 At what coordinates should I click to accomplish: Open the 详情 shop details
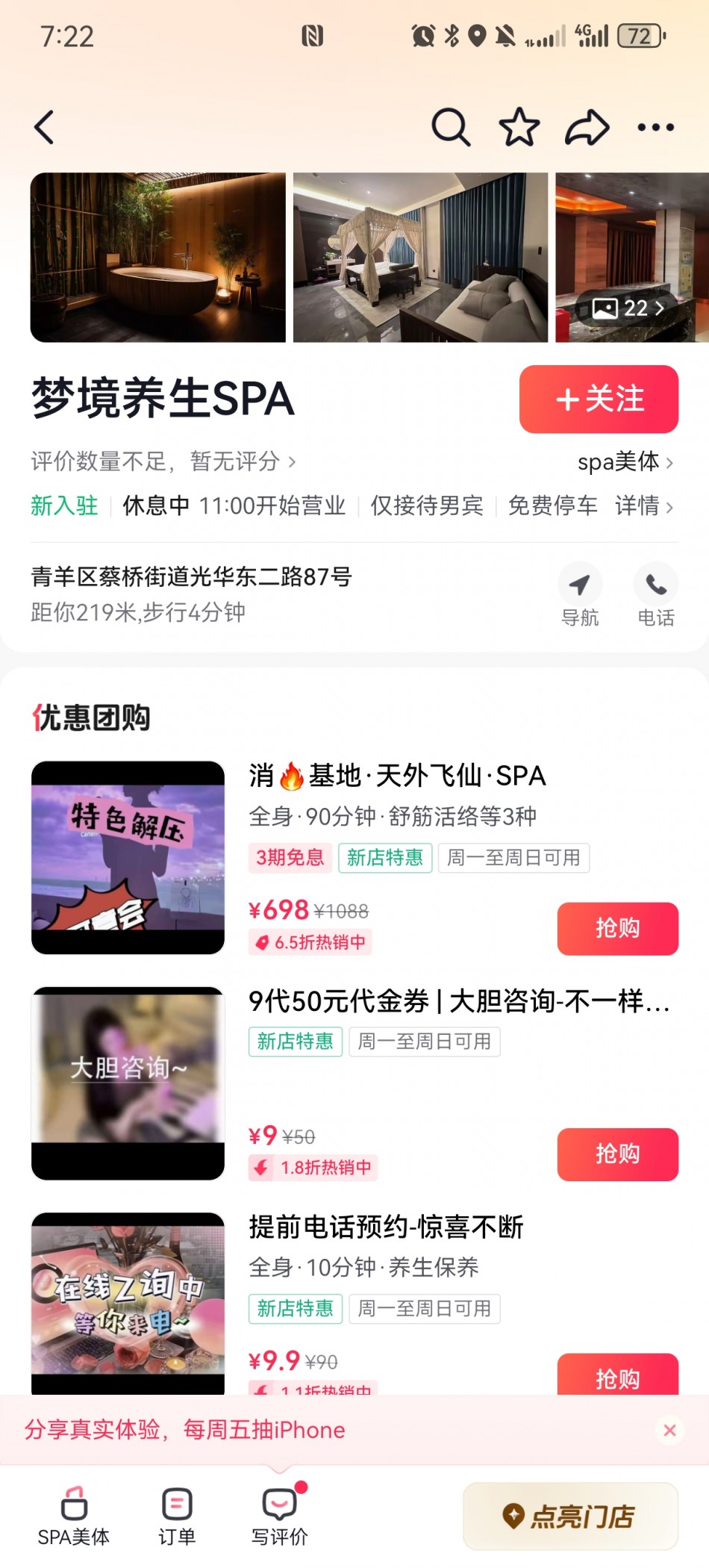coord(643,506)
